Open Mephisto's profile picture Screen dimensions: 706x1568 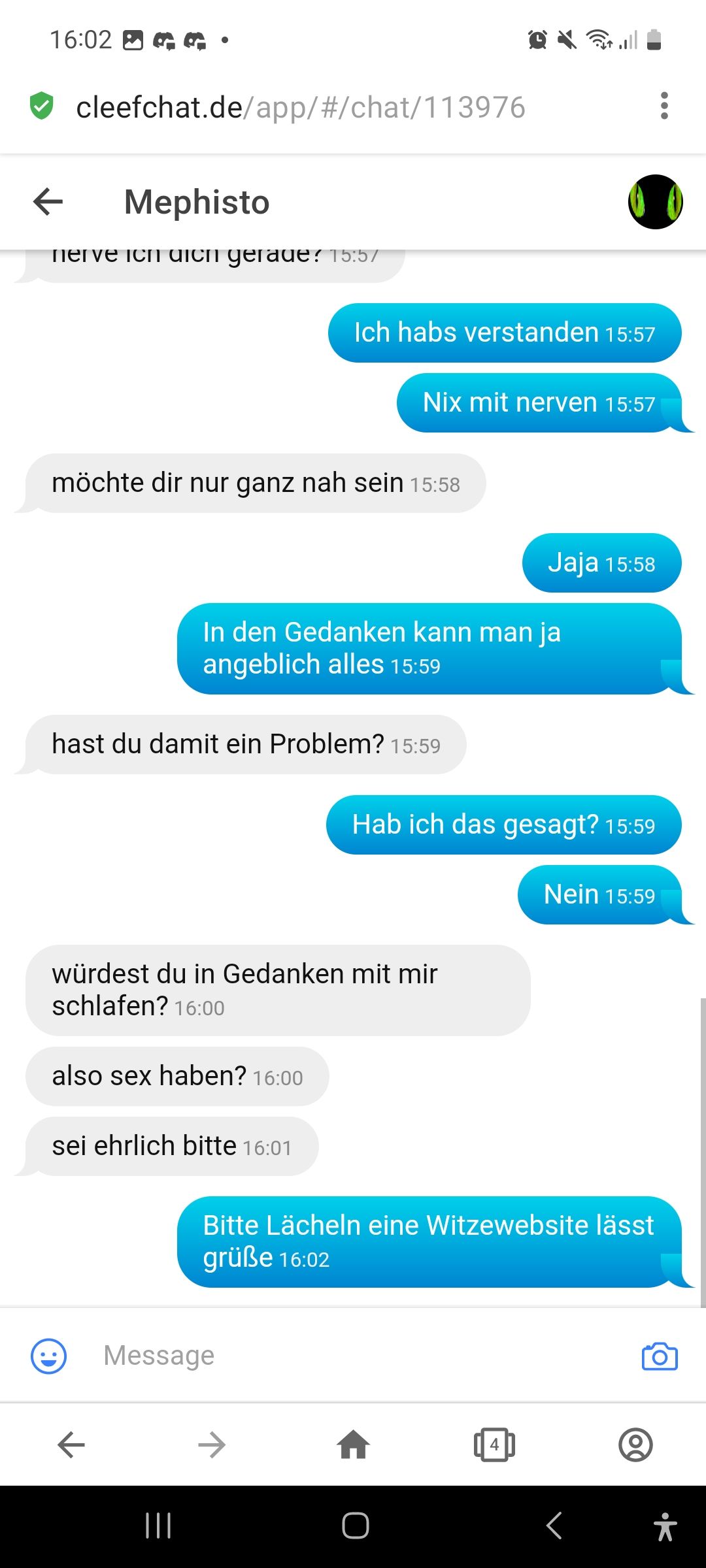pos(655,202)
